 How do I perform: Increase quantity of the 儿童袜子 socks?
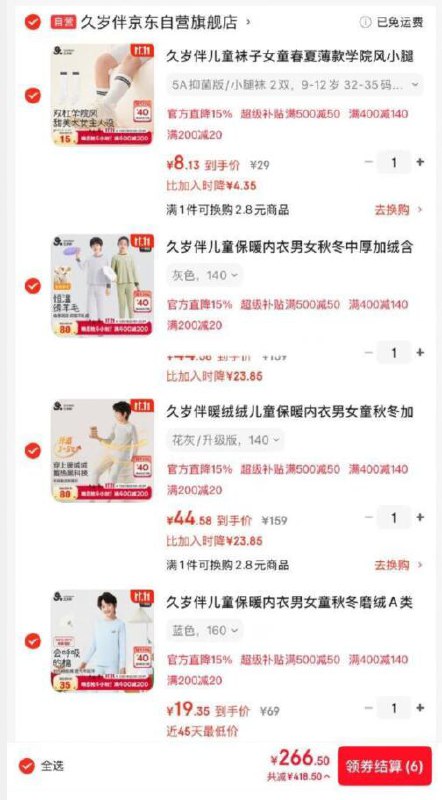(x=420, y=162)
